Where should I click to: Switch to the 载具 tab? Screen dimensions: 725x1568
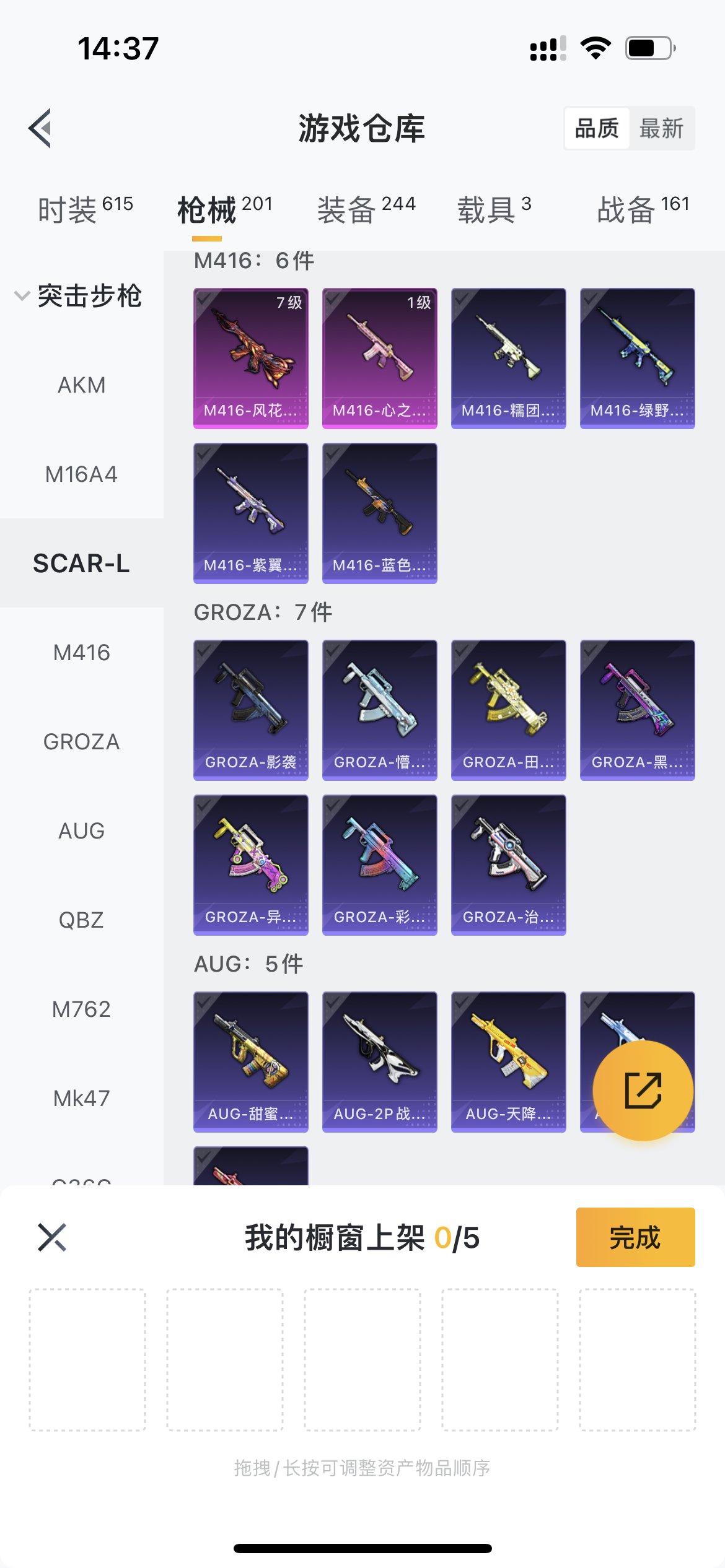coord(494,209)
